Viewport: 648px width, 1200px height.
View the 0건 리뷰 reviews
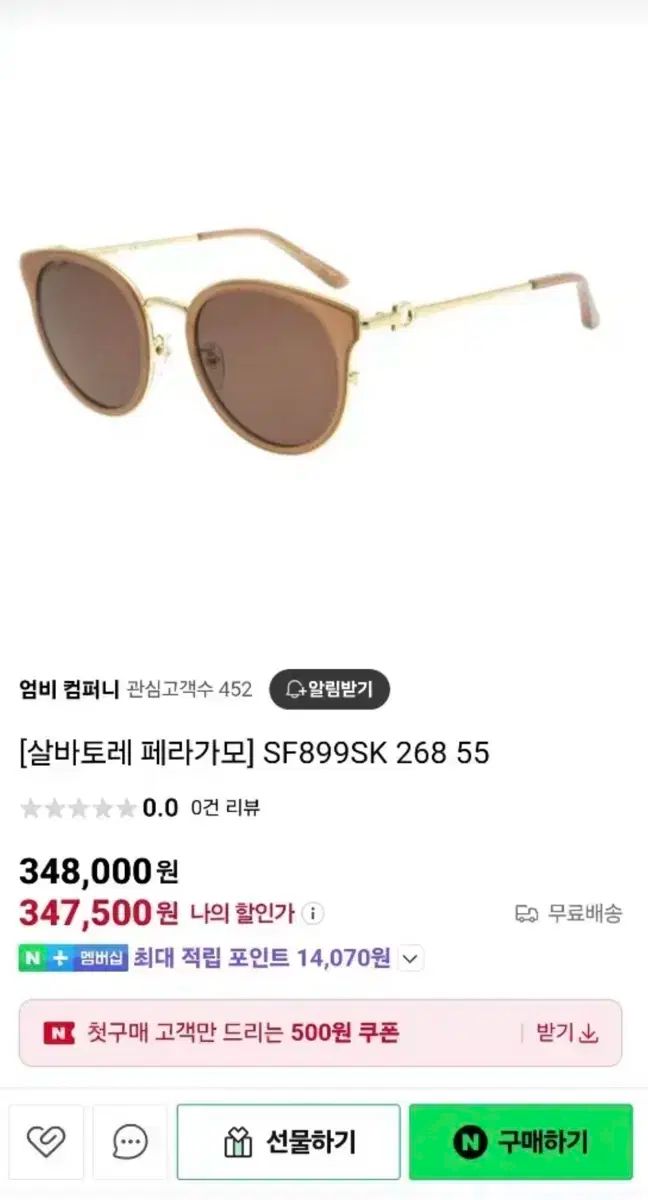225,808
